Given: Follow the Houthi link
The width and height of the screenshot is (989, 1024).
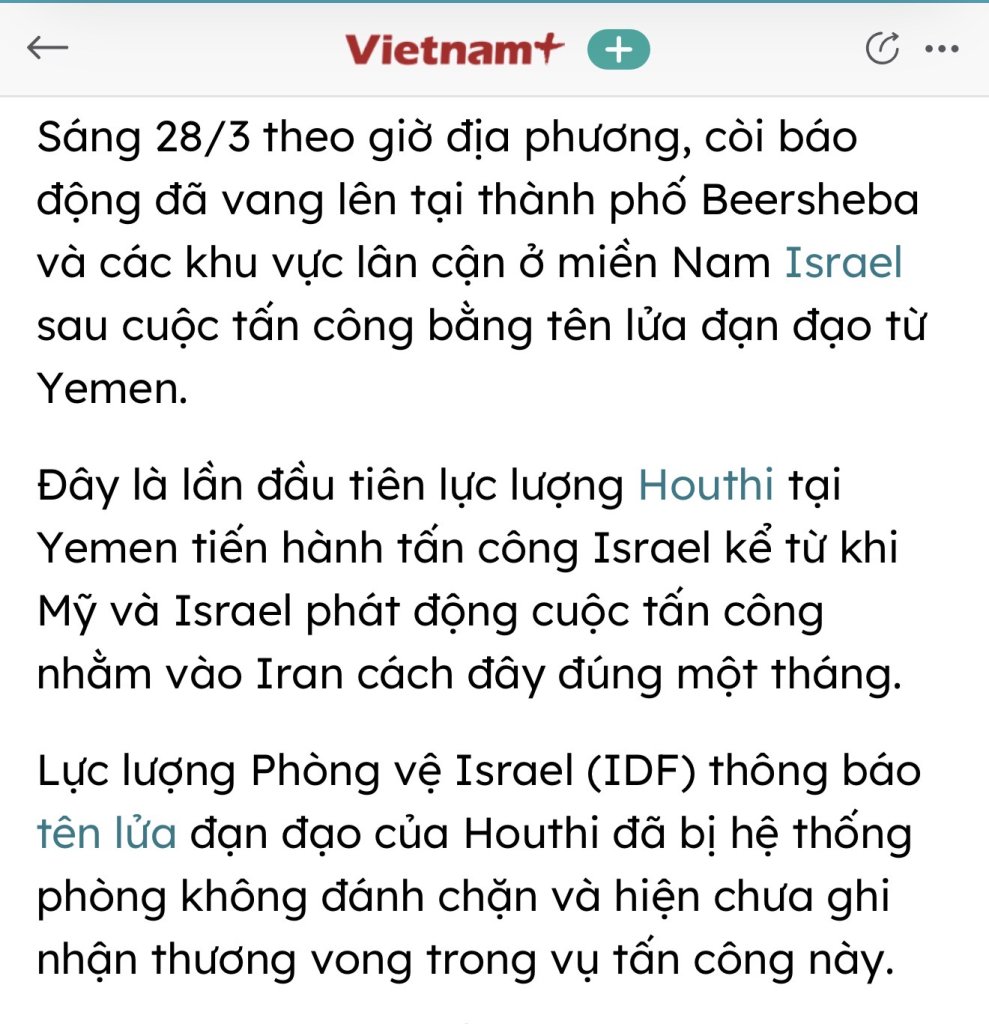Looking at the screenshot, I should 706,485.
